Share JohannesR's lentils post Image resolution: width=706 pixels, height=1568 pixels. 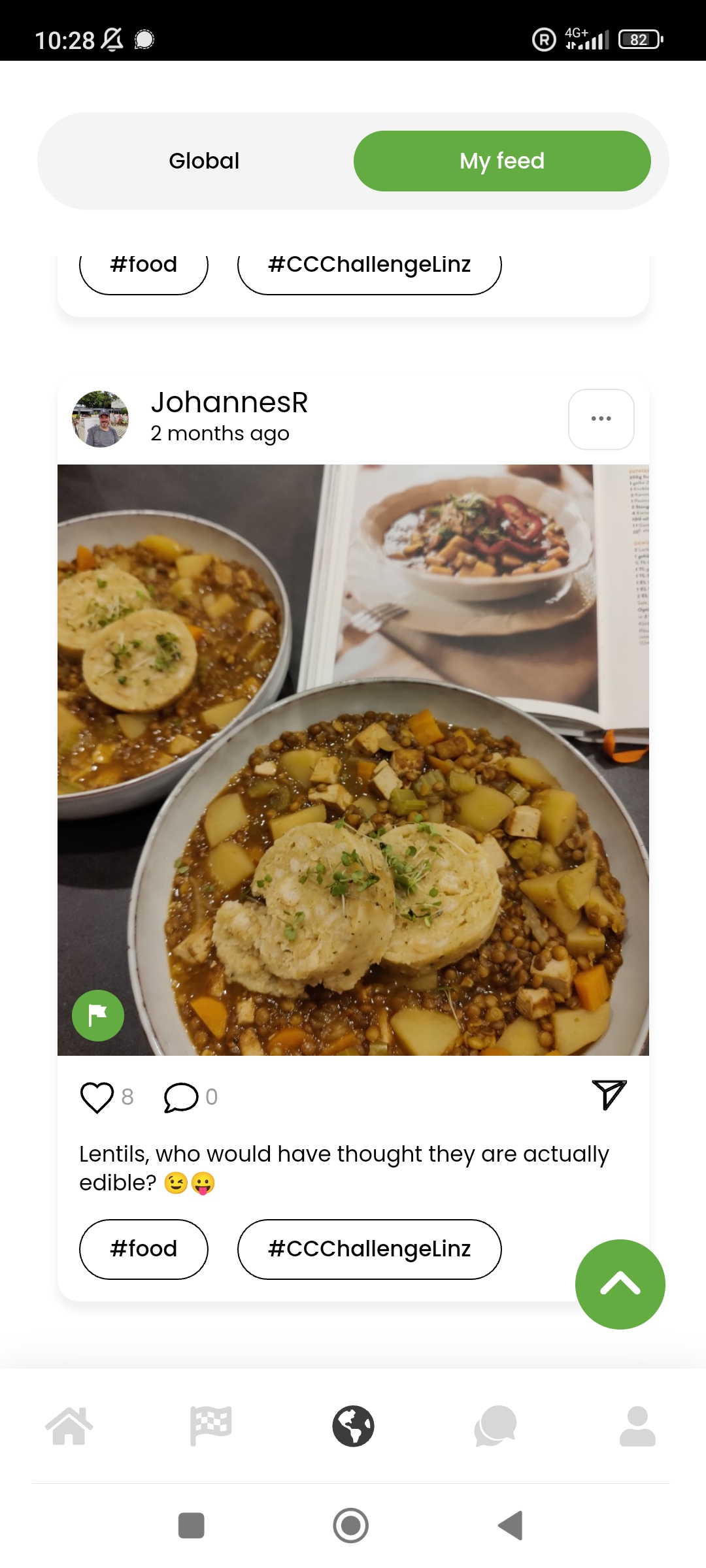[609, 1095]
